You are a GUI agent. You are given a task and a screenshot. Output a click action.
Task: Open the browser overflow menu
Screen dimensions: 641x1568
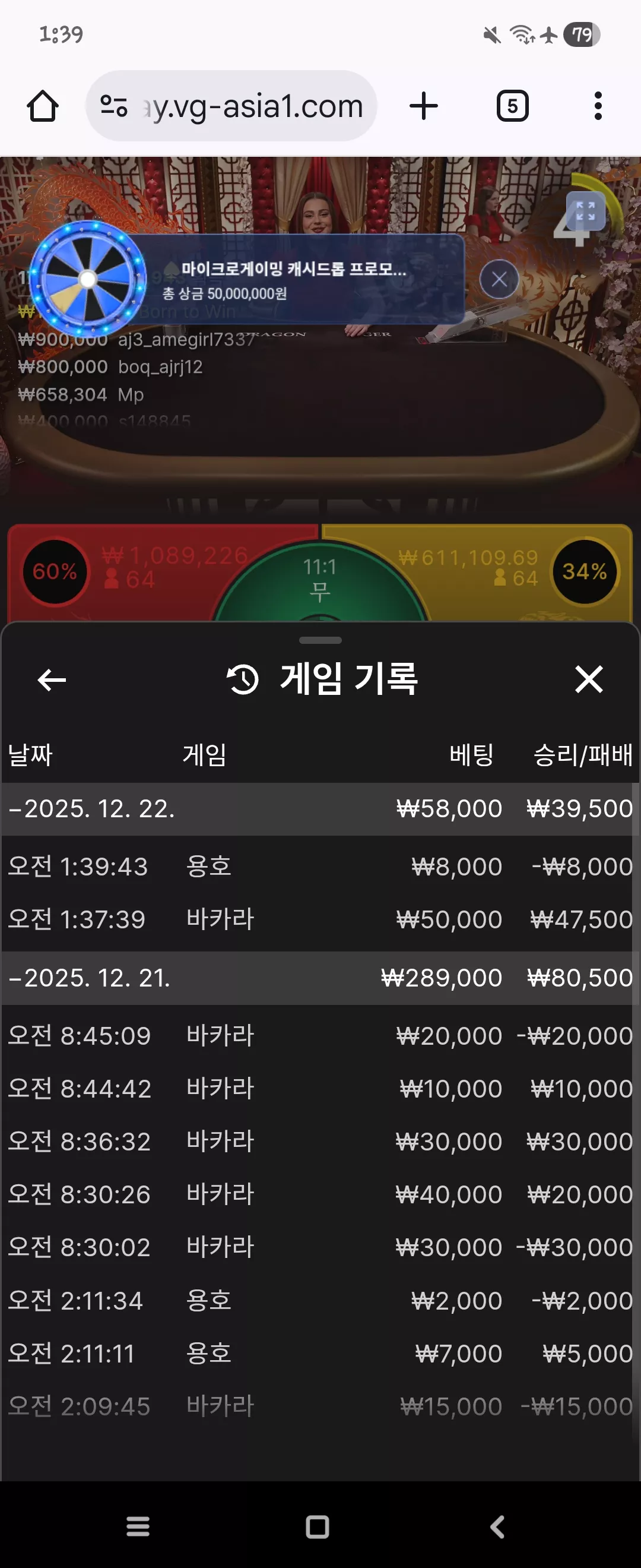tap(598, 106)
